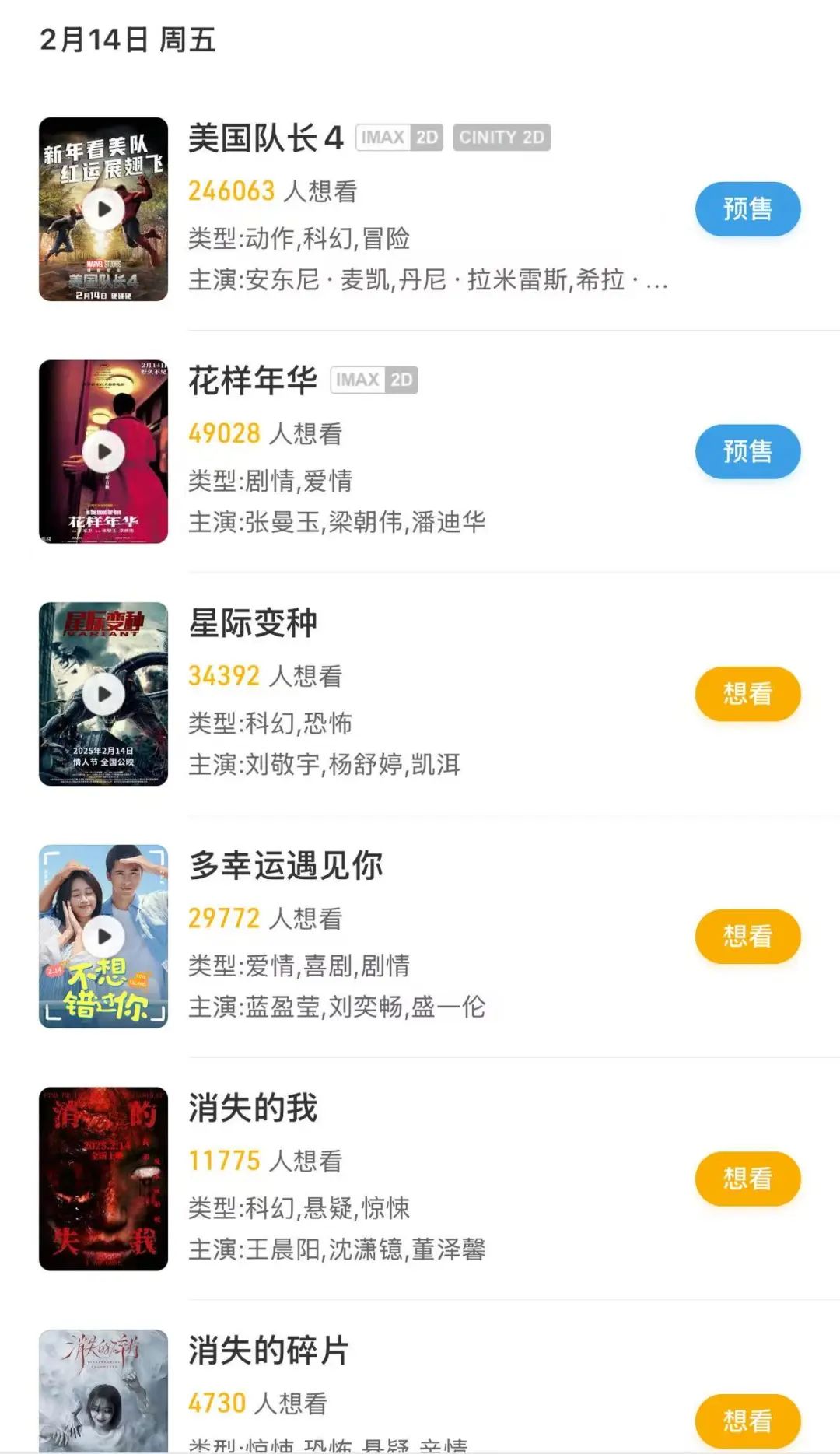Tap 想看 for 多幸运遇见你

coord(748,937)
